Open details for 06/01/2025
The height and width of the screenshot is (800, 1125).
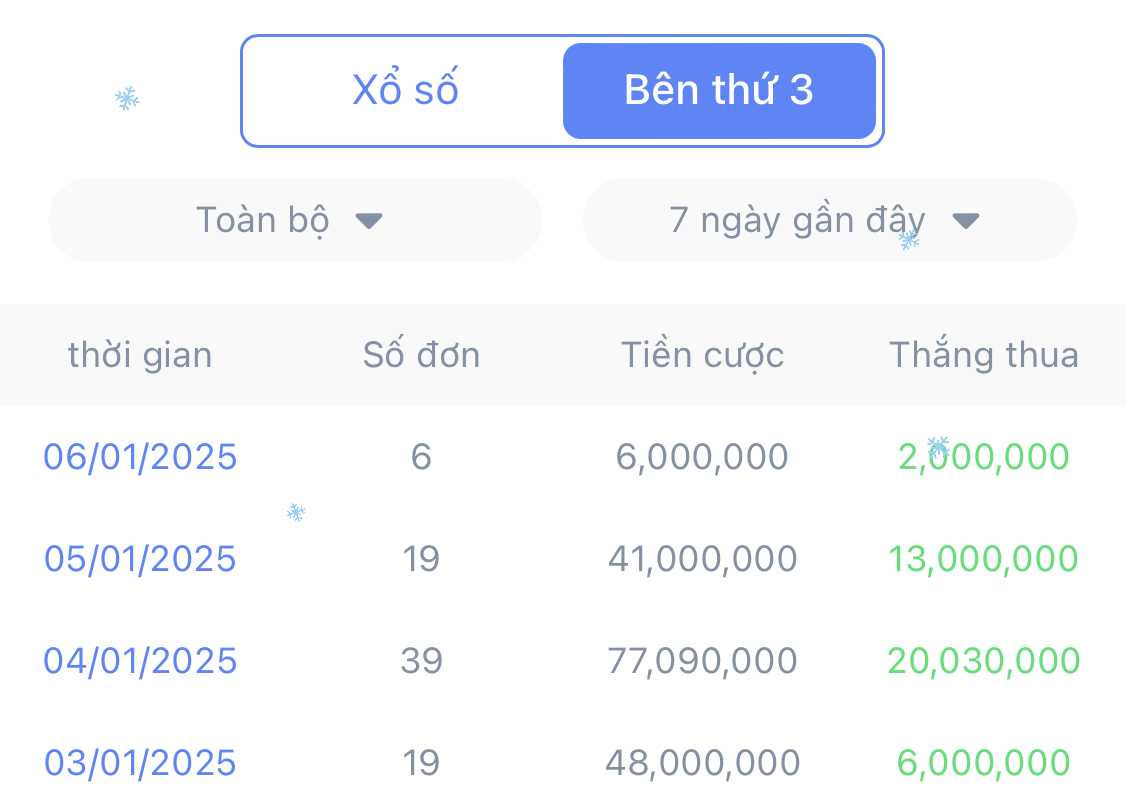click(x=140, y=457)
